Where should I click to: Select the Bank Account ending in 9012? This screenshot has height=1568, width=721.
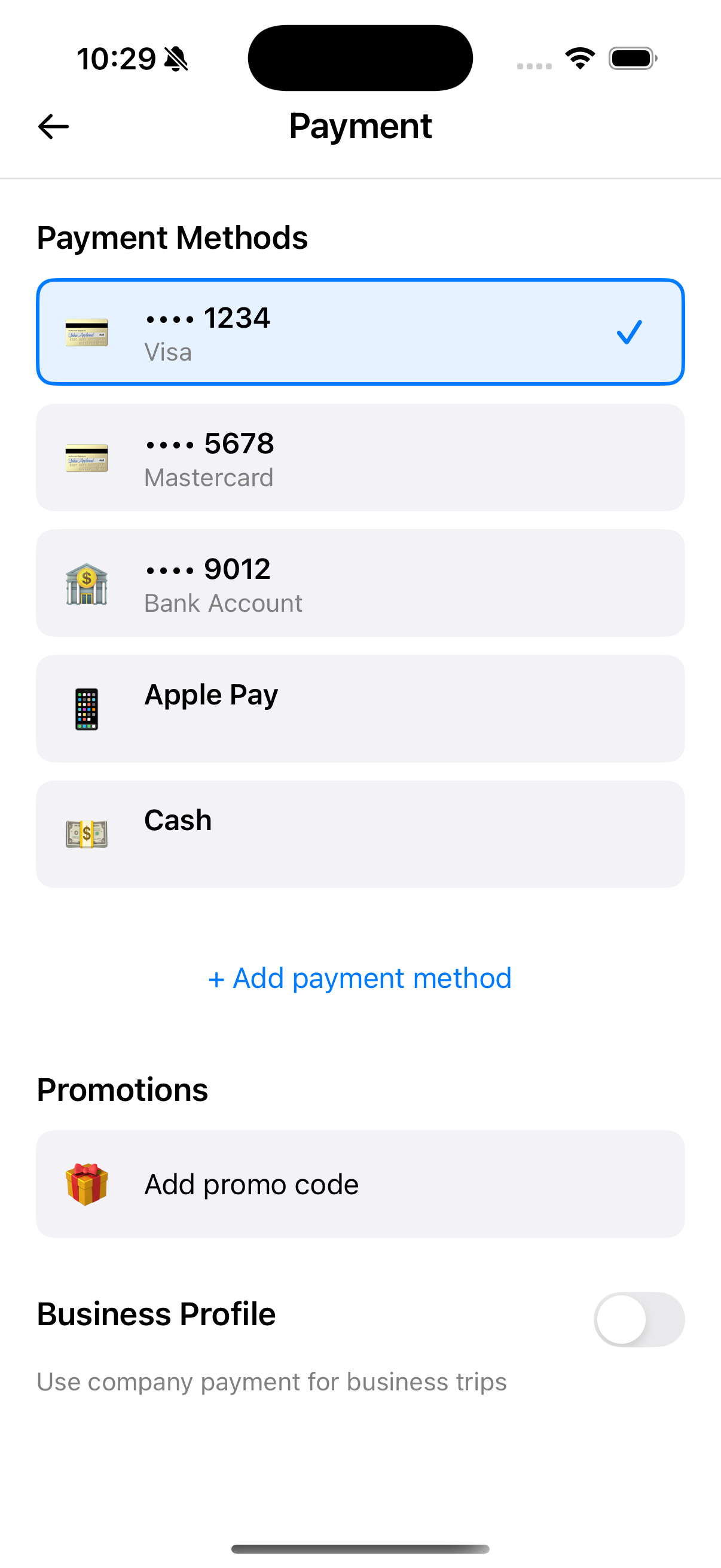pyautogui.click(x=360, y=584)
